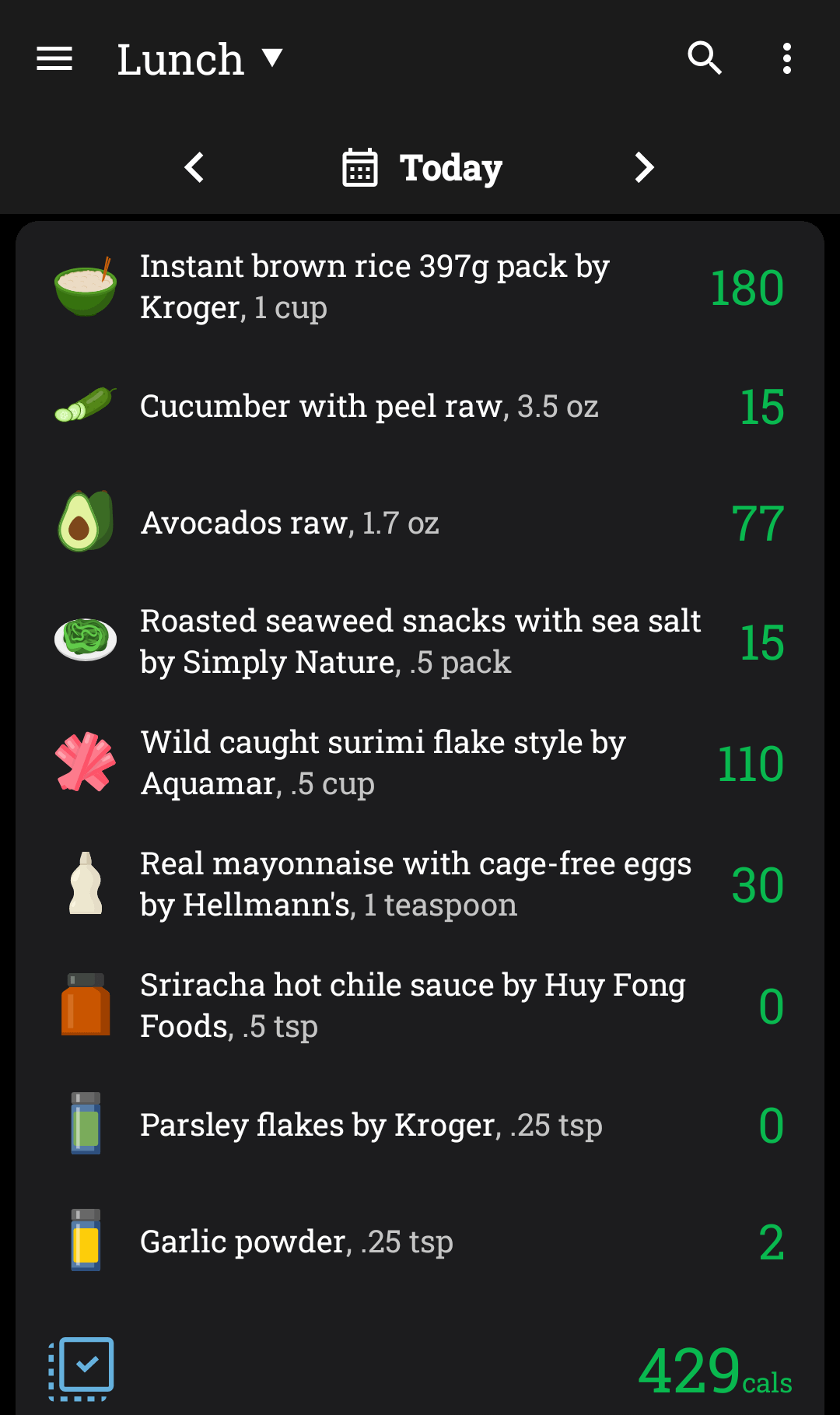
Task: Open the overflow menu
Action: tap(787, 58)
